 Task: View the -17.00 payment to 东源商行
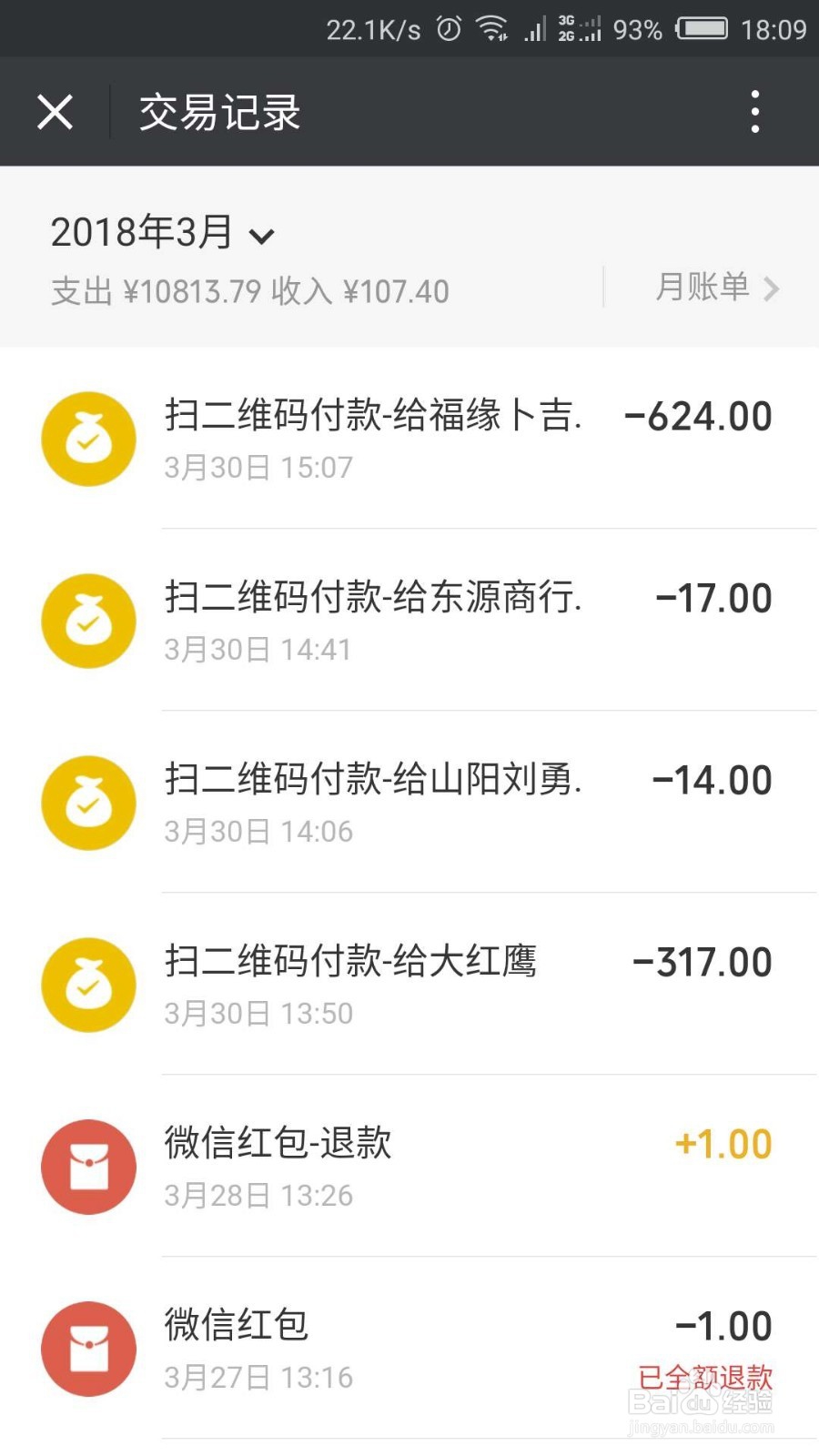[x=409, y=621]
